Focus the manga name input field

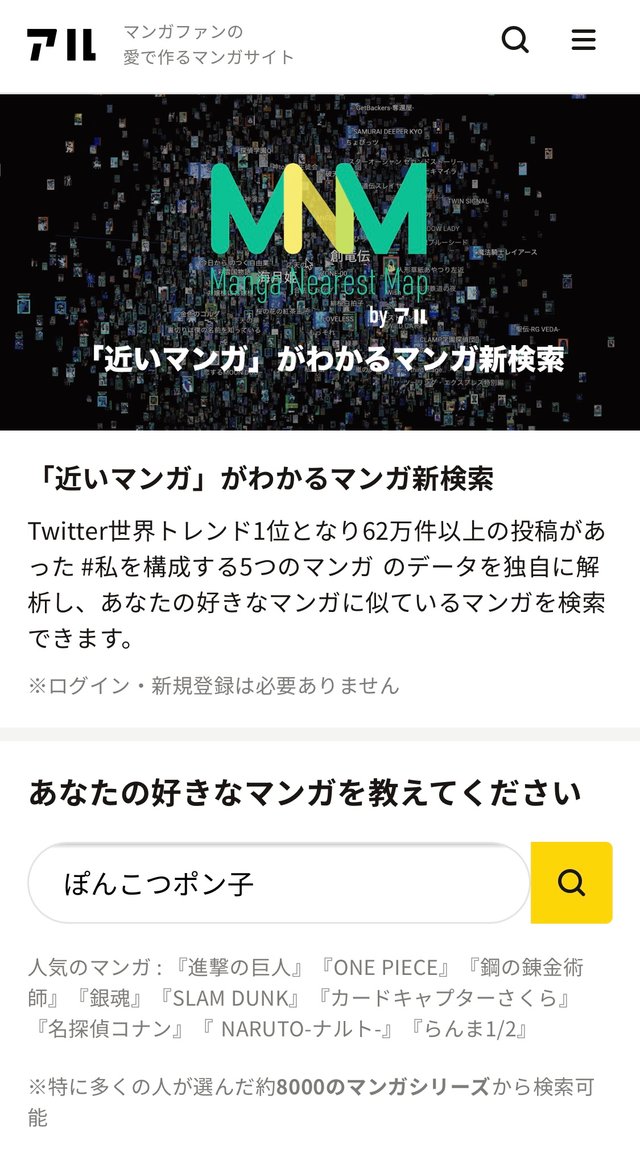280,883
